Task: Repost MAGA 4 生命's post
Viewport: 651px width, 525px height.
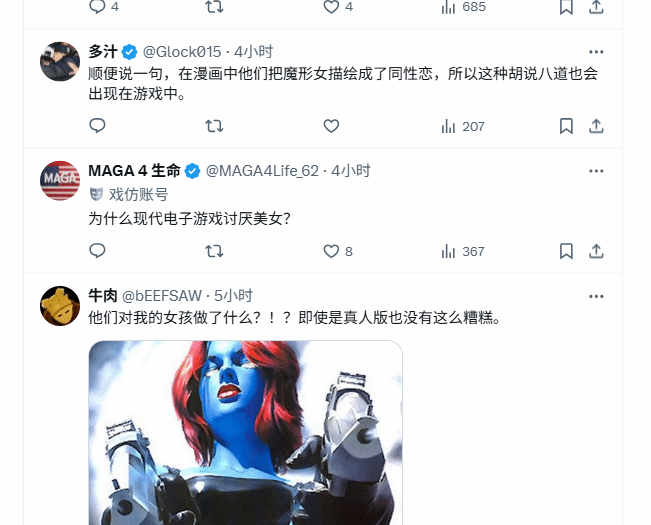Action: pos(214,251)
